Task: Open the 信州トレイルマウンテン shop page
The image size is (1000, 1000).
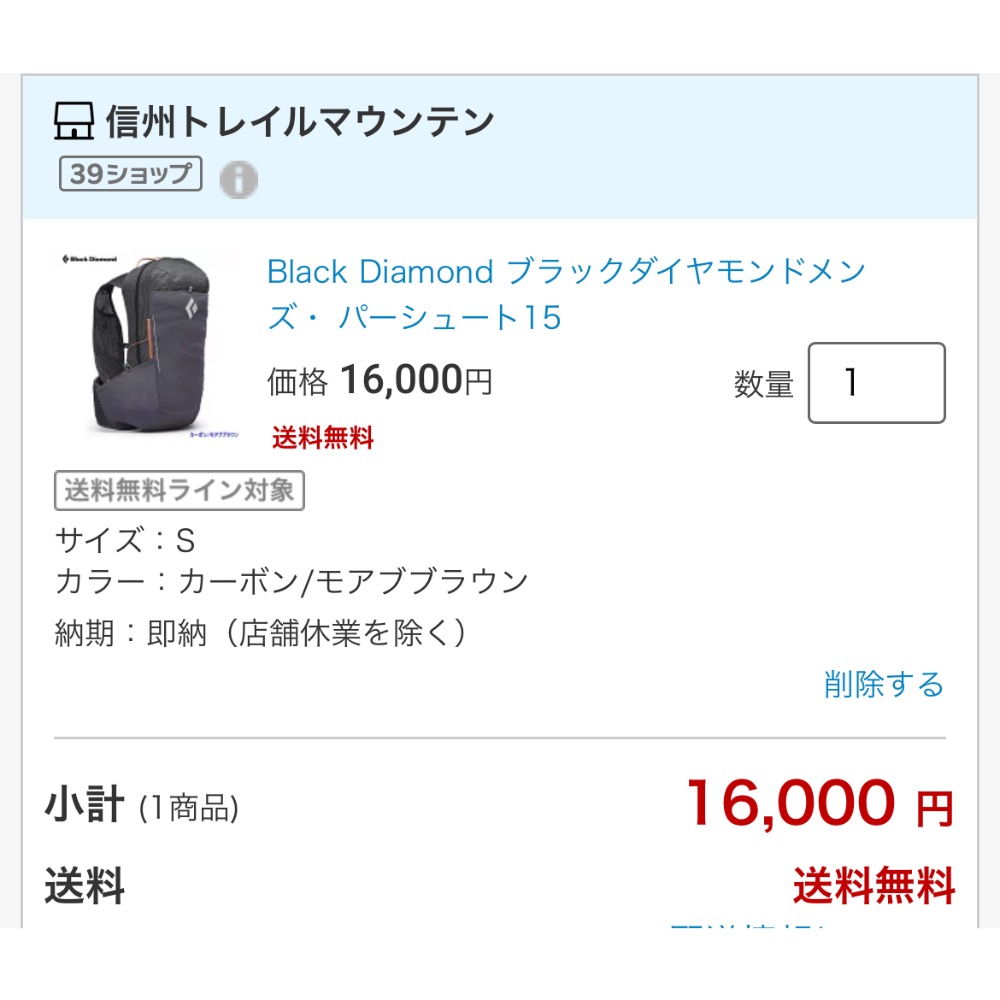Action: [x=300, y=122]
